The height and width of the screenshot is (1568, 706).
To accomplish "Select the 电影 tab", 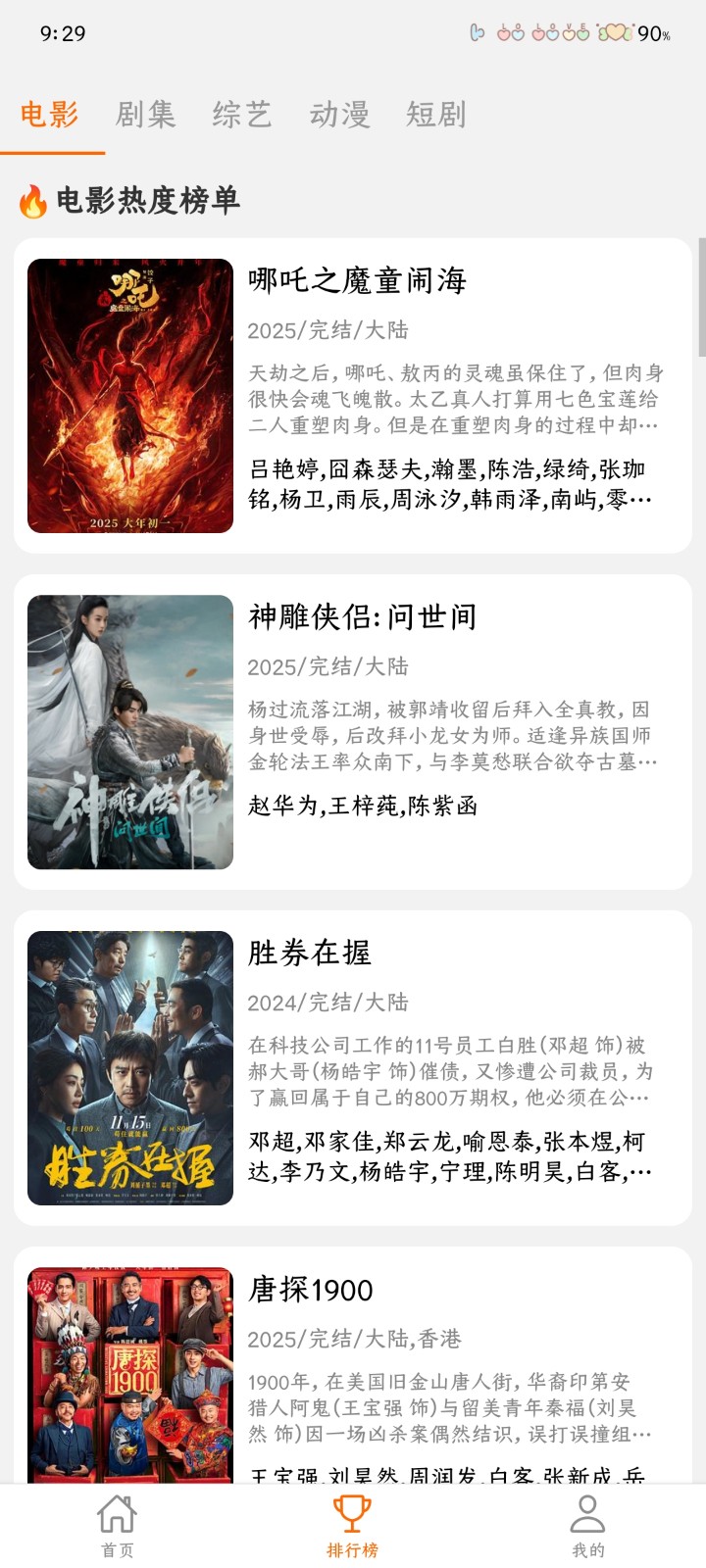I will (x=50, y=115).
